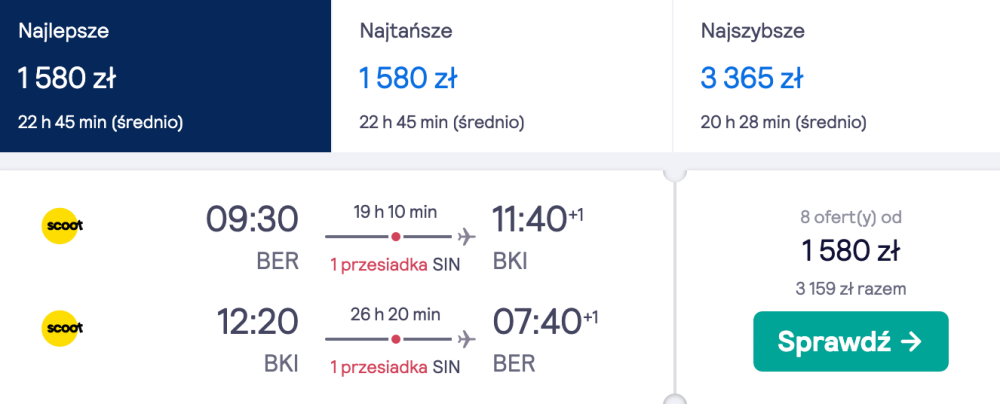Select the Najlepsze sorting tab

point(165,76)
